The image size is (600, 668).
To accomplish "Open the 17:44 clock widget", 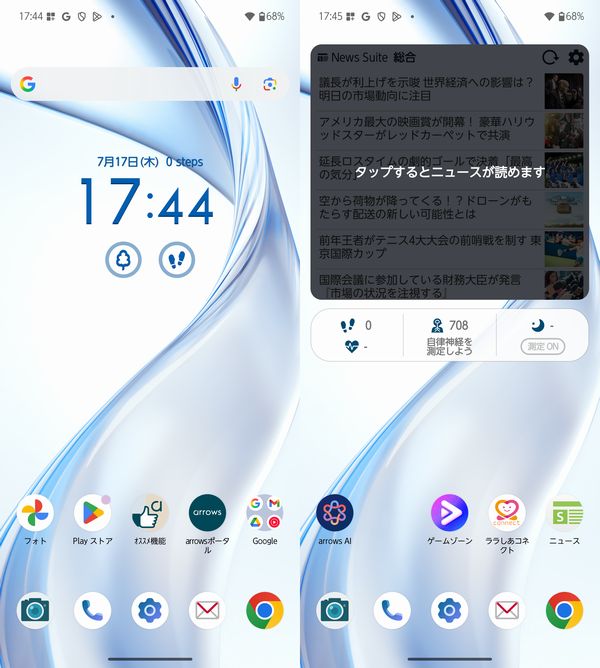I will pos(146,202).
